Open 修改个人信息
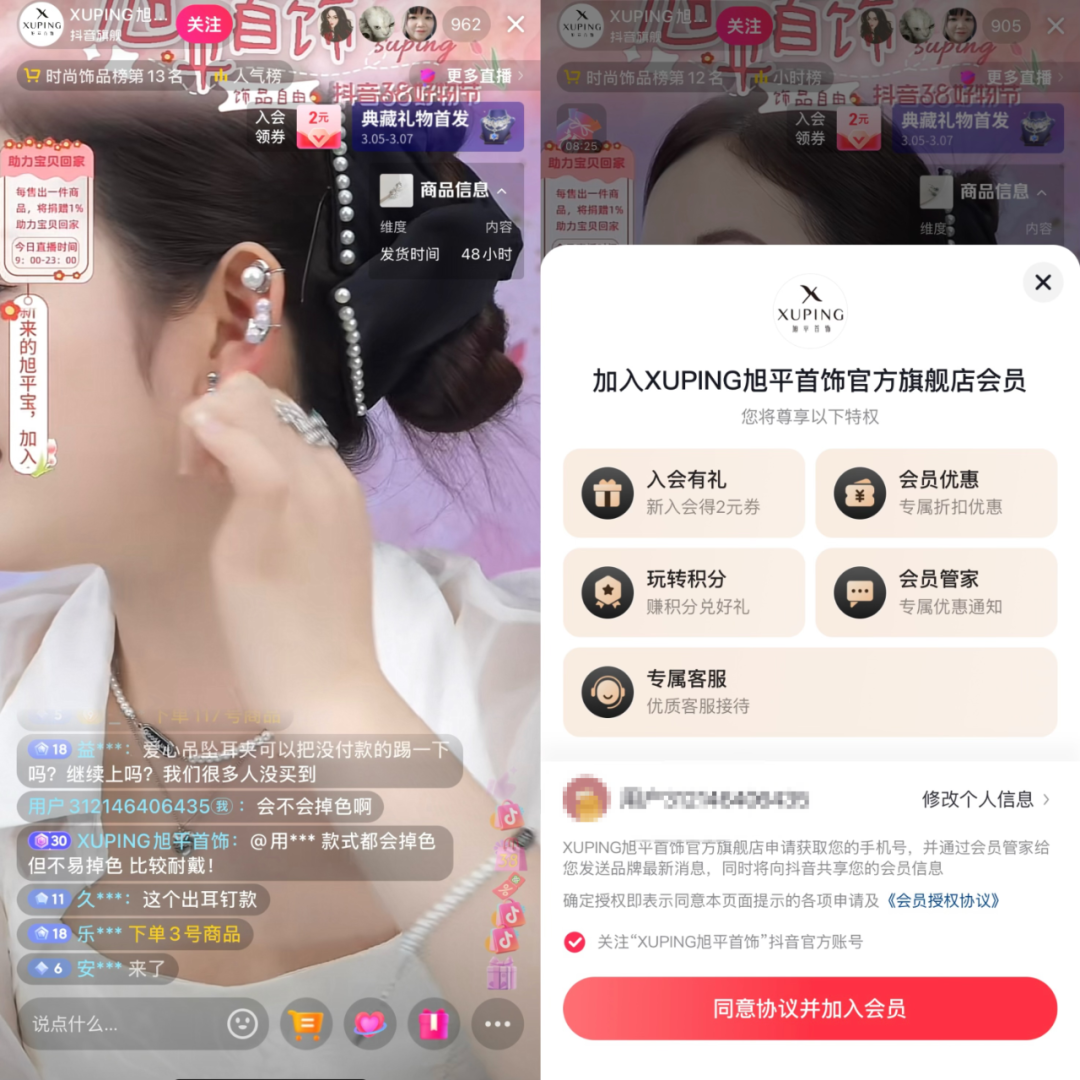 (985, 799)
